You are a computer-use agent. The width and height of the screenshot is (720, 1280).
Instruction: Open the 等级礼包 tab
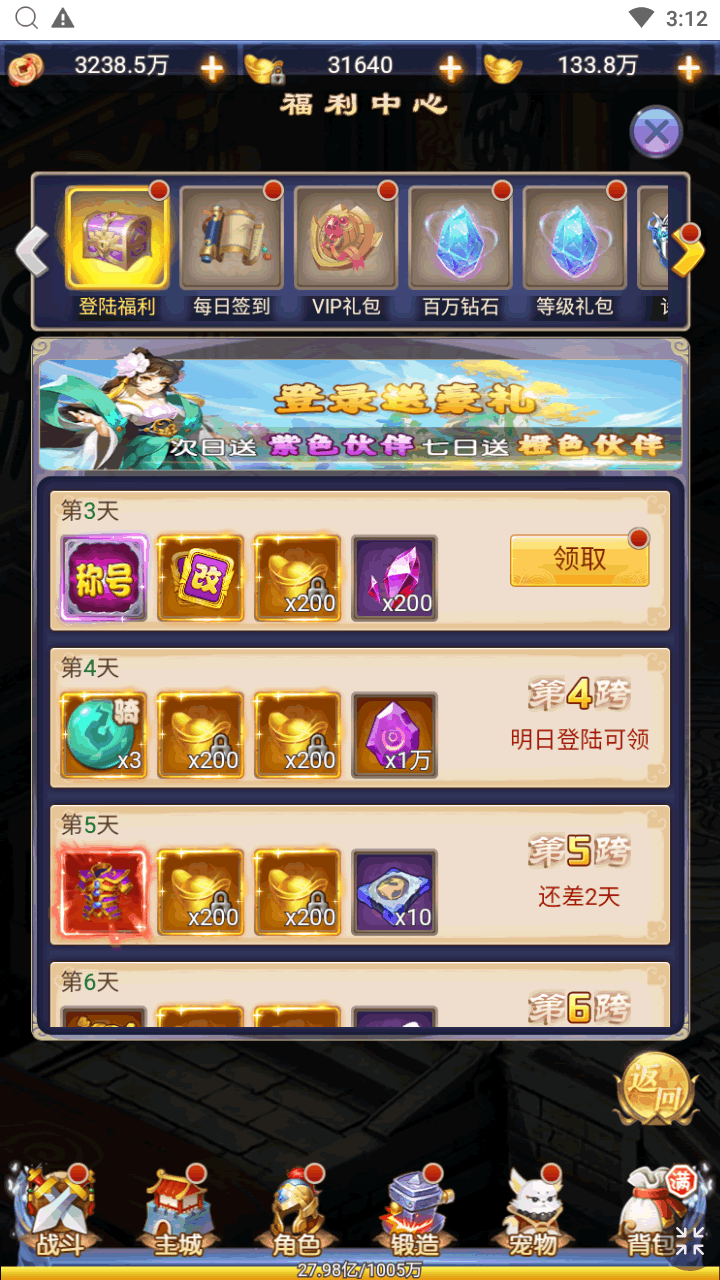(574, 252)
